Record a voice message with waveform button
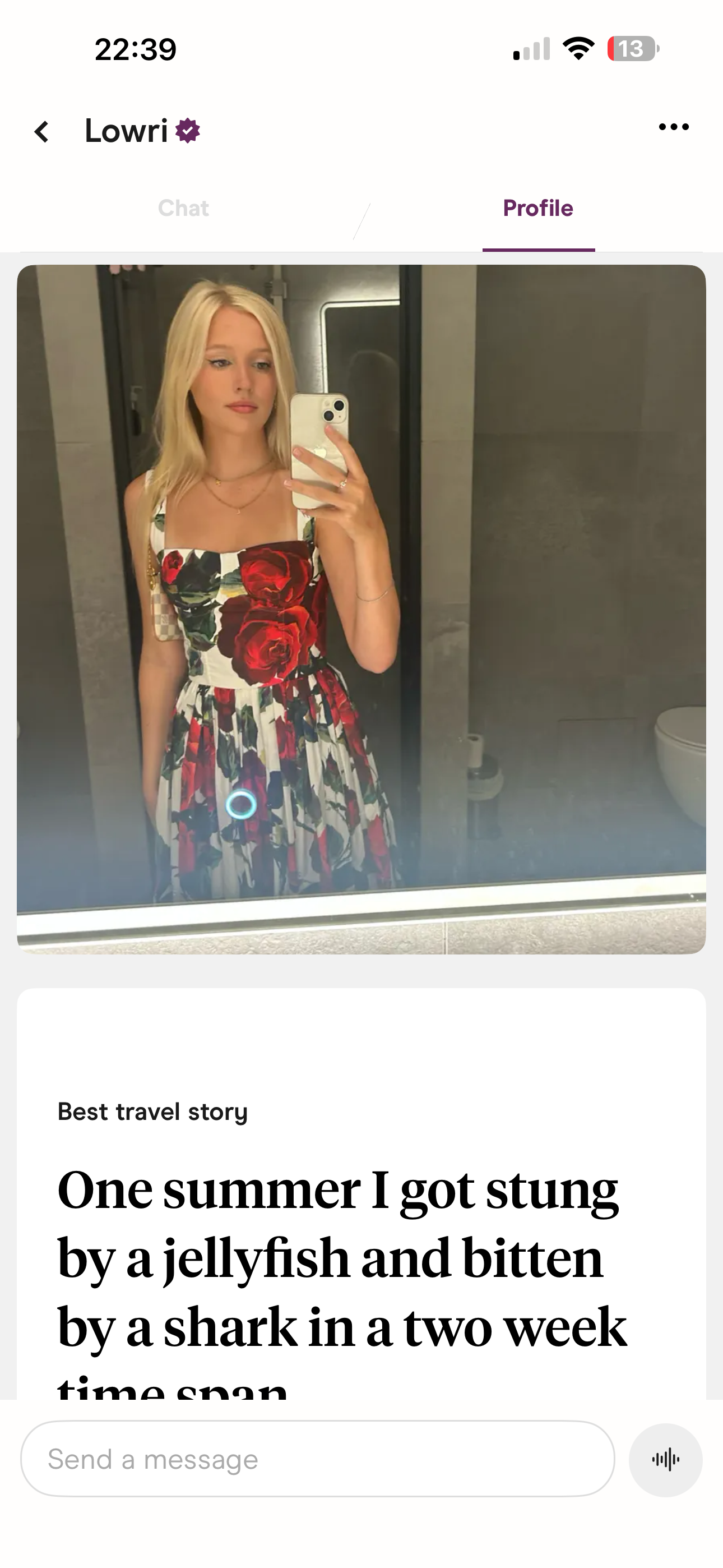The image size is (723, 1568). pyautogui.click(x=665, y=1460)
